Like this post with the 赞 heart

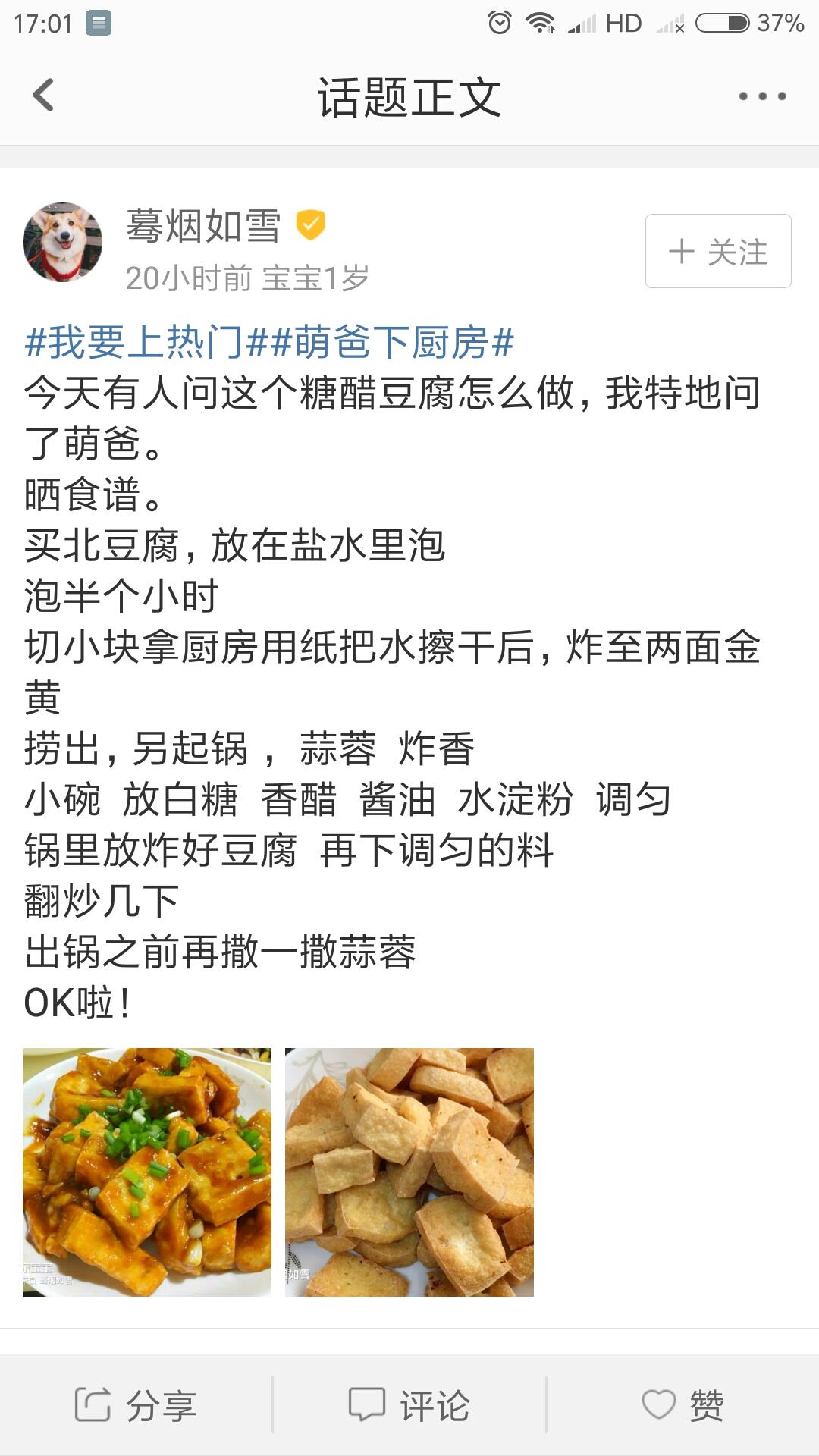click(682, 1405)
